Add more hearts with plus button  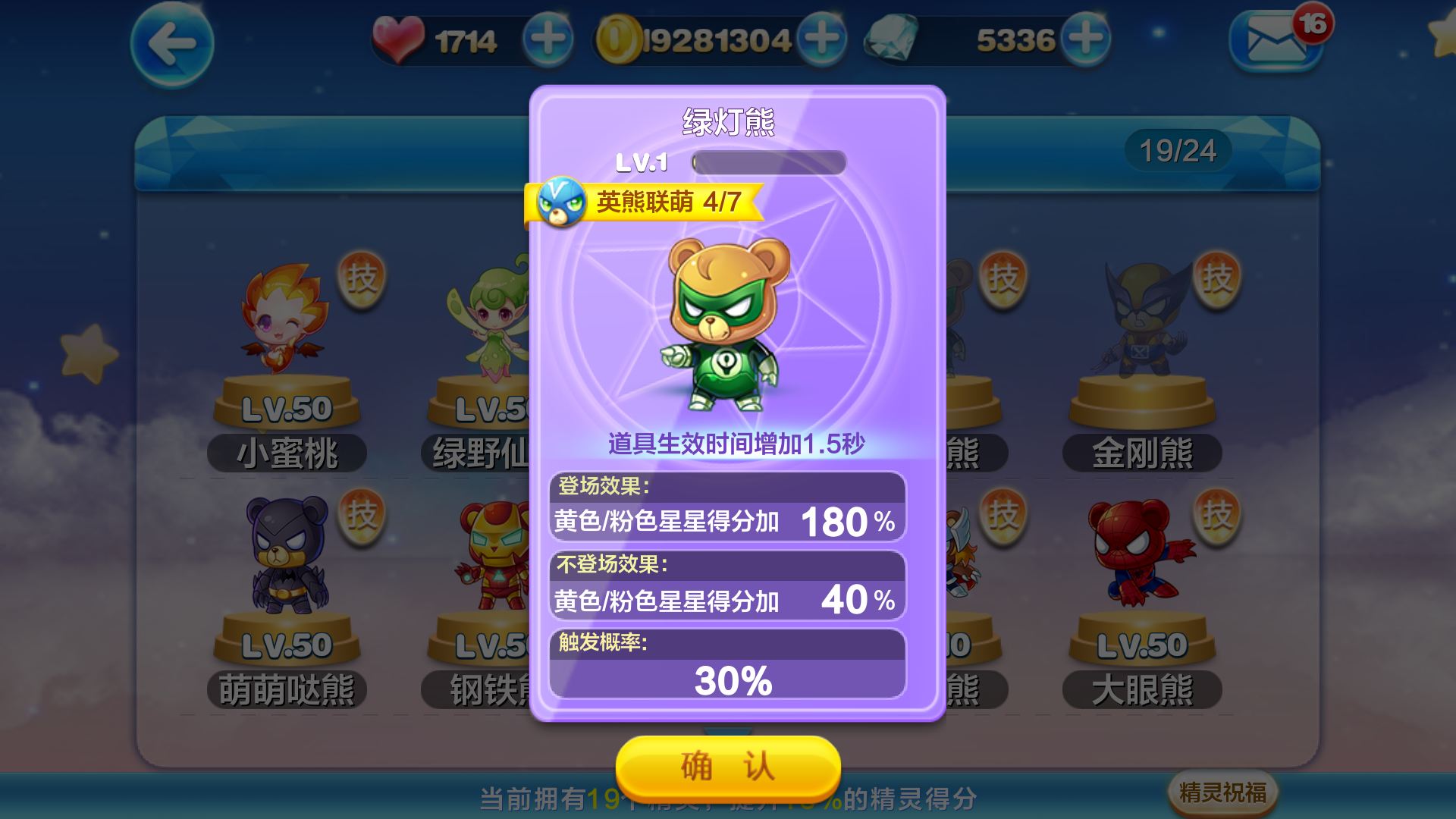tap(548, 39)
